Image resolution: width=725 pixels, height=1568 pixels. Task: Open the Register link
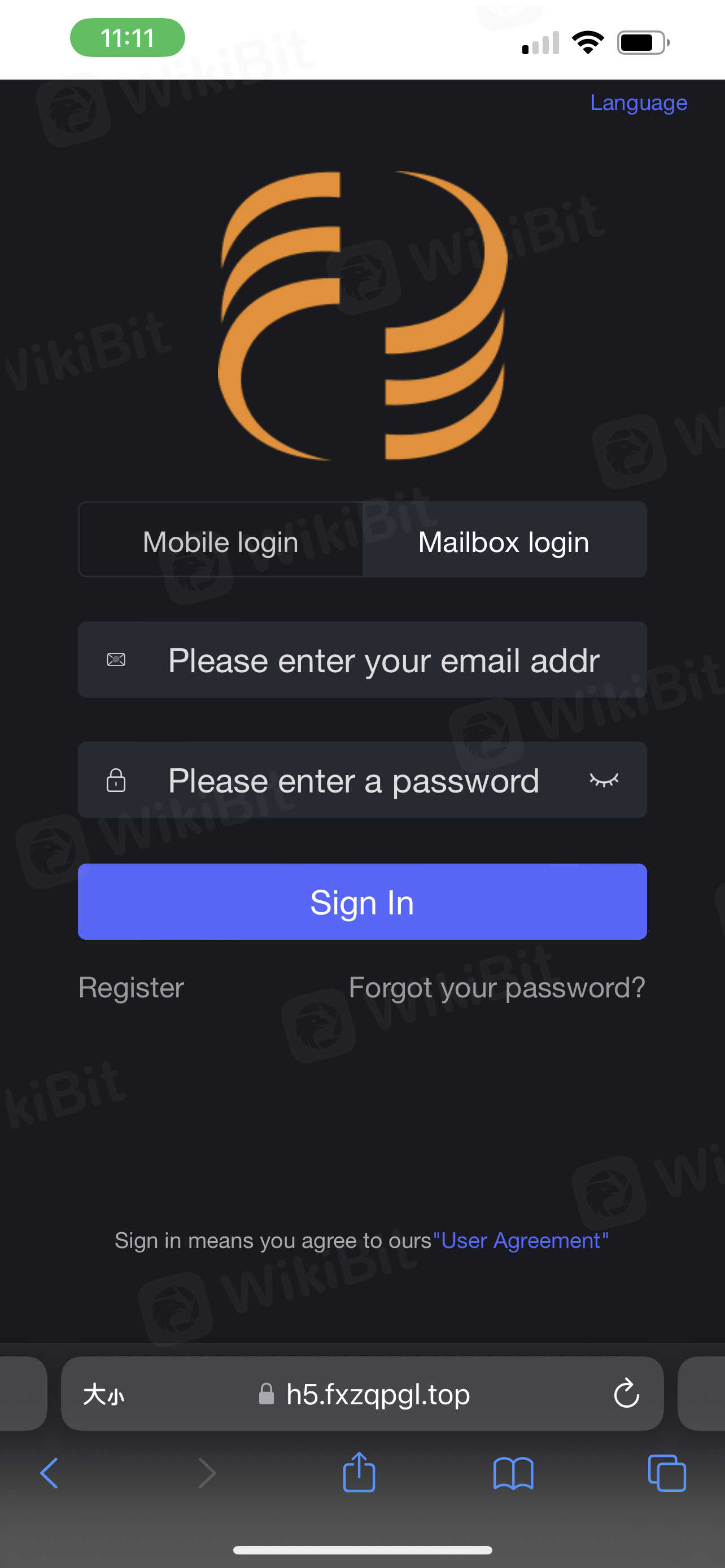tap(131, 987)
